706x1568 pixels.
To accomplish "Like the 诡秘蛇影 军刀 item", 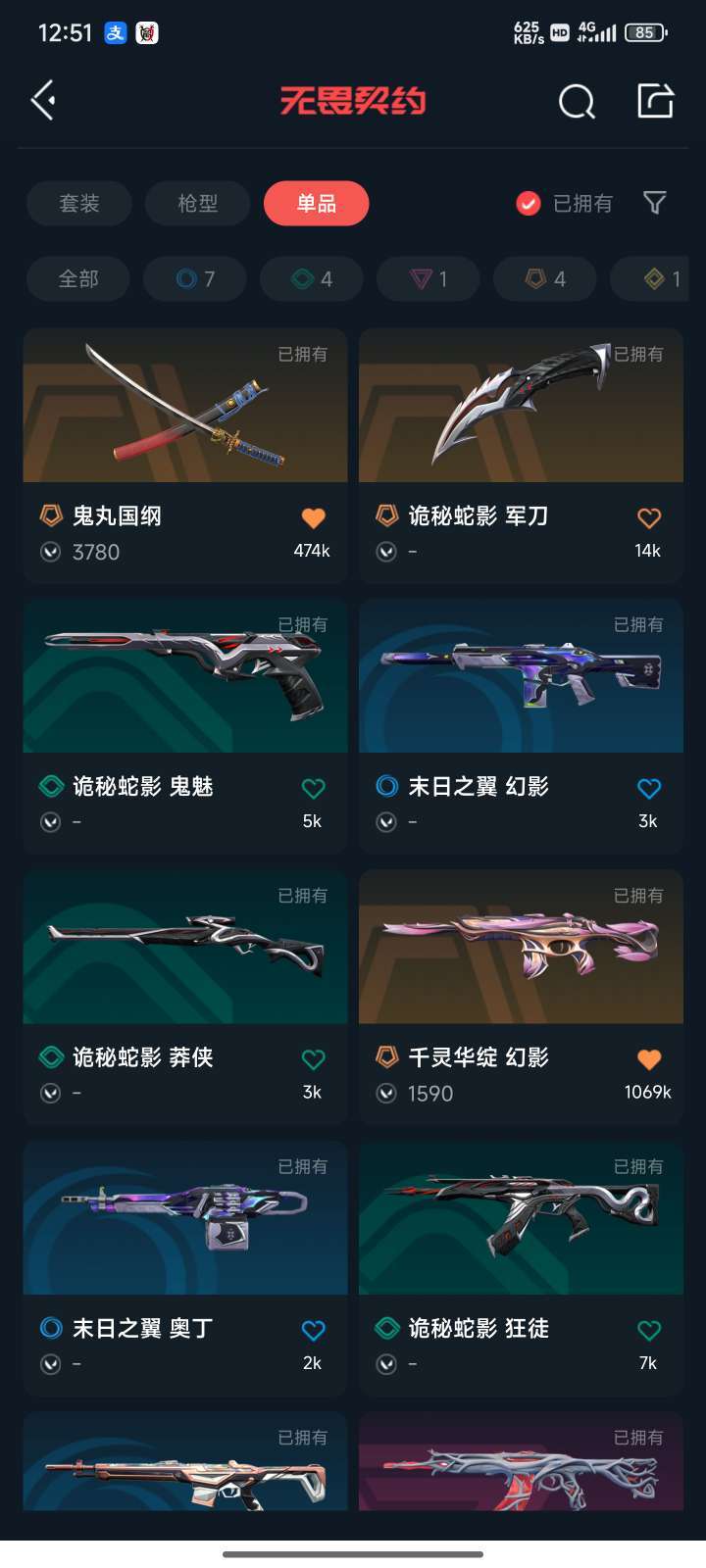I will coord(649,517).
